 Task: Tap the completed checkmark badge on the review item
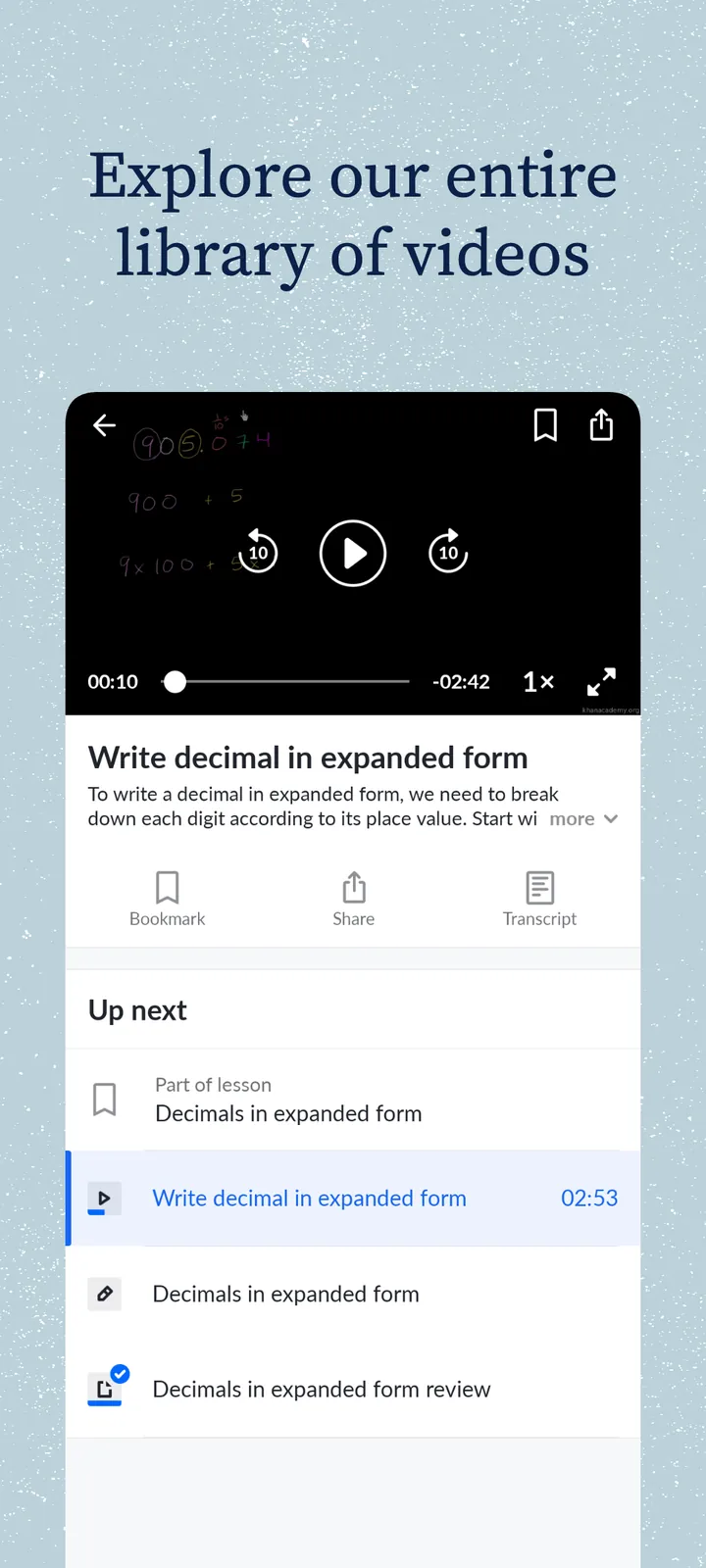pos(120,1375)
